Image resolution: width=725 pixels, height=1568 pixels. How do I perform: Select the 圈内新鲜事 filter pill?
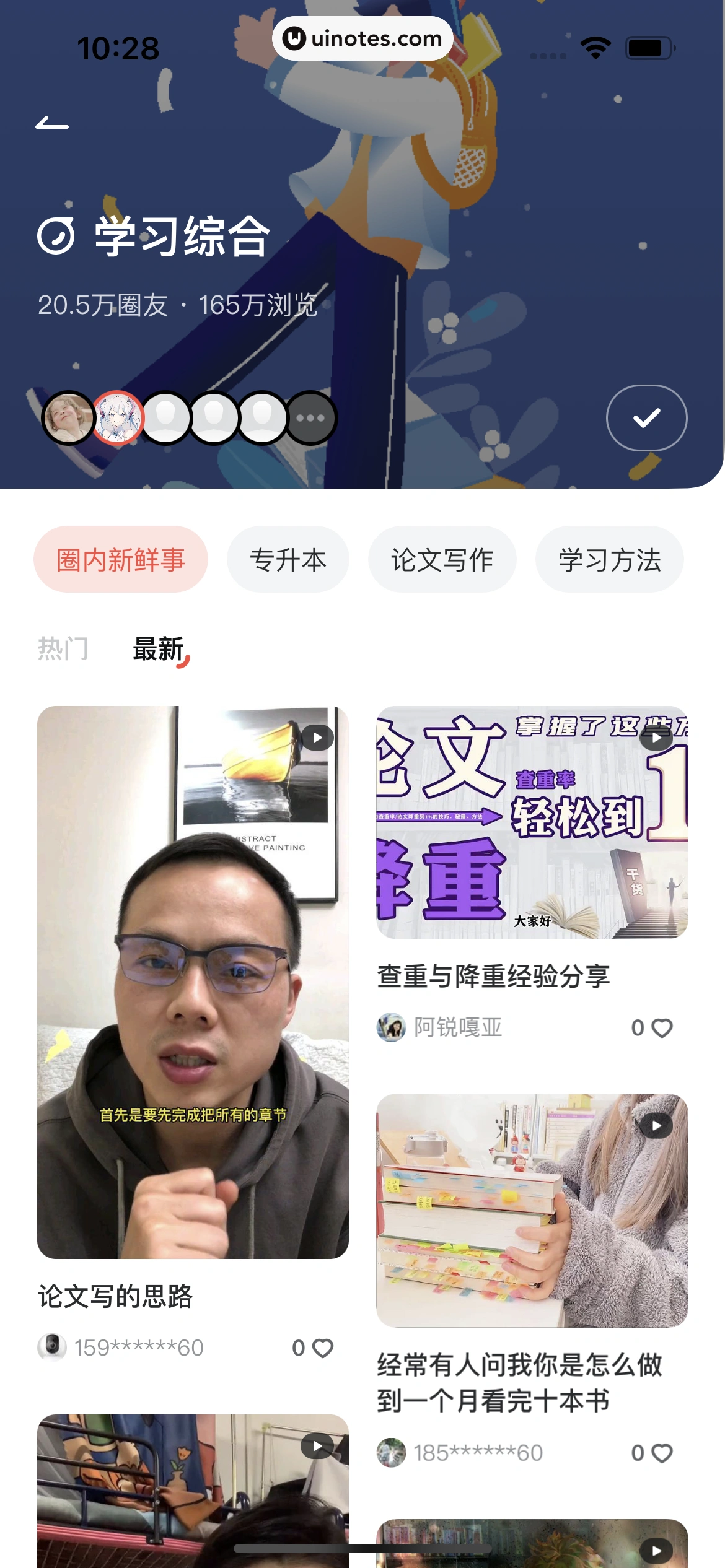(x=121, y=558)
